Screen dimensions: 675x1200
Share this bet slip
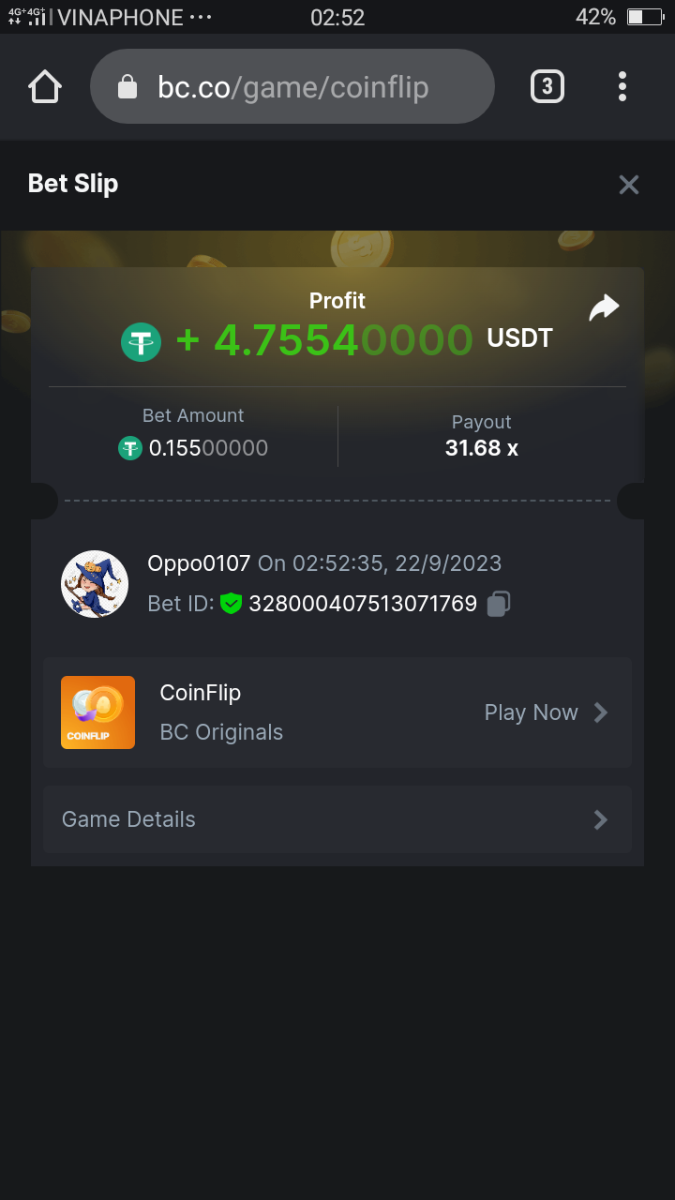tap(603, 309)
